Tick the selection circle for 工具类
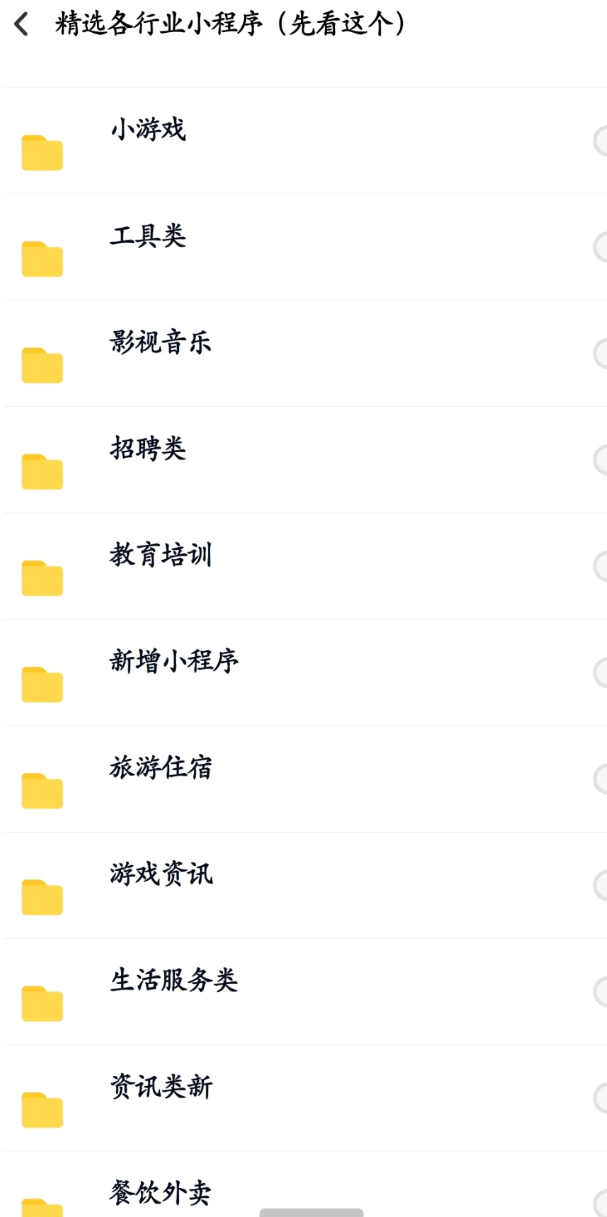This screenshot has height=1217, width=607. [x=600, y=247]
